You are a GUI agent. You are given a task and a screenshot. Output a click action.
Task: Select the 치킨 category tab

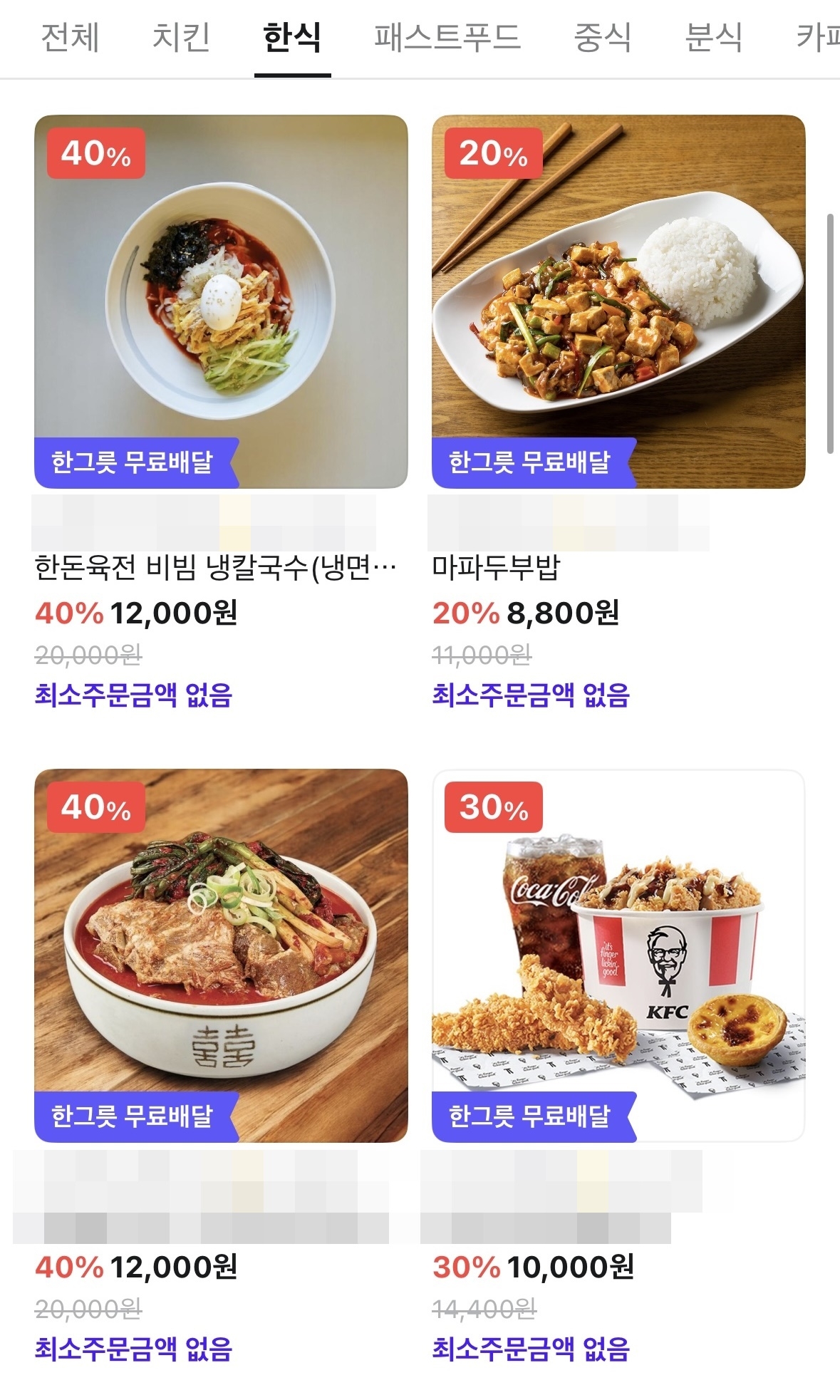pos(181,38)
